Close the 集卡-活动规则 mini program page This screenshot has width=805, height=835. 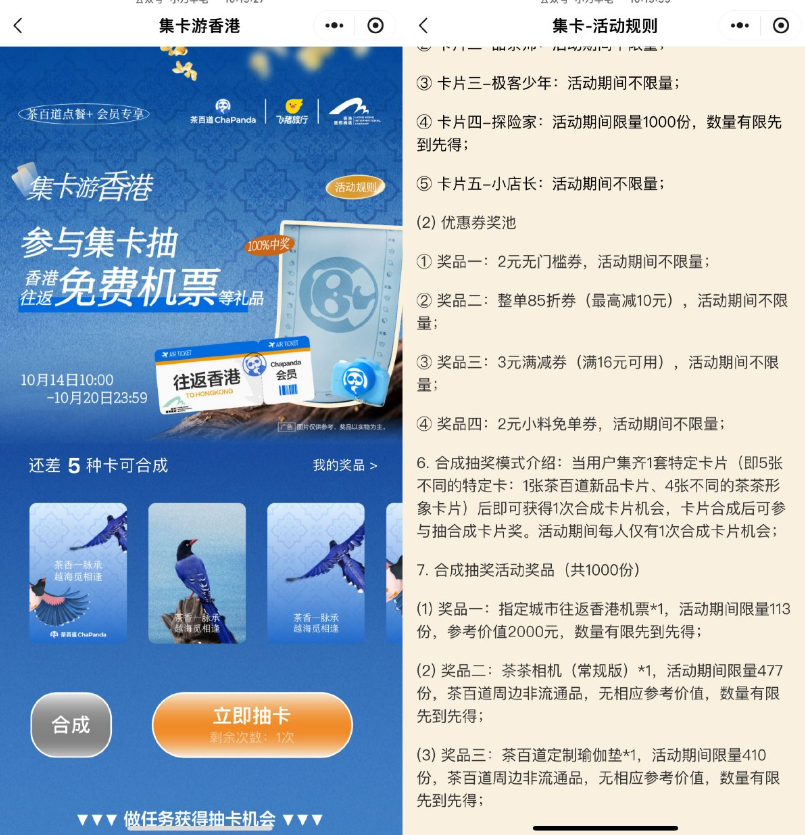pos(780,26)
